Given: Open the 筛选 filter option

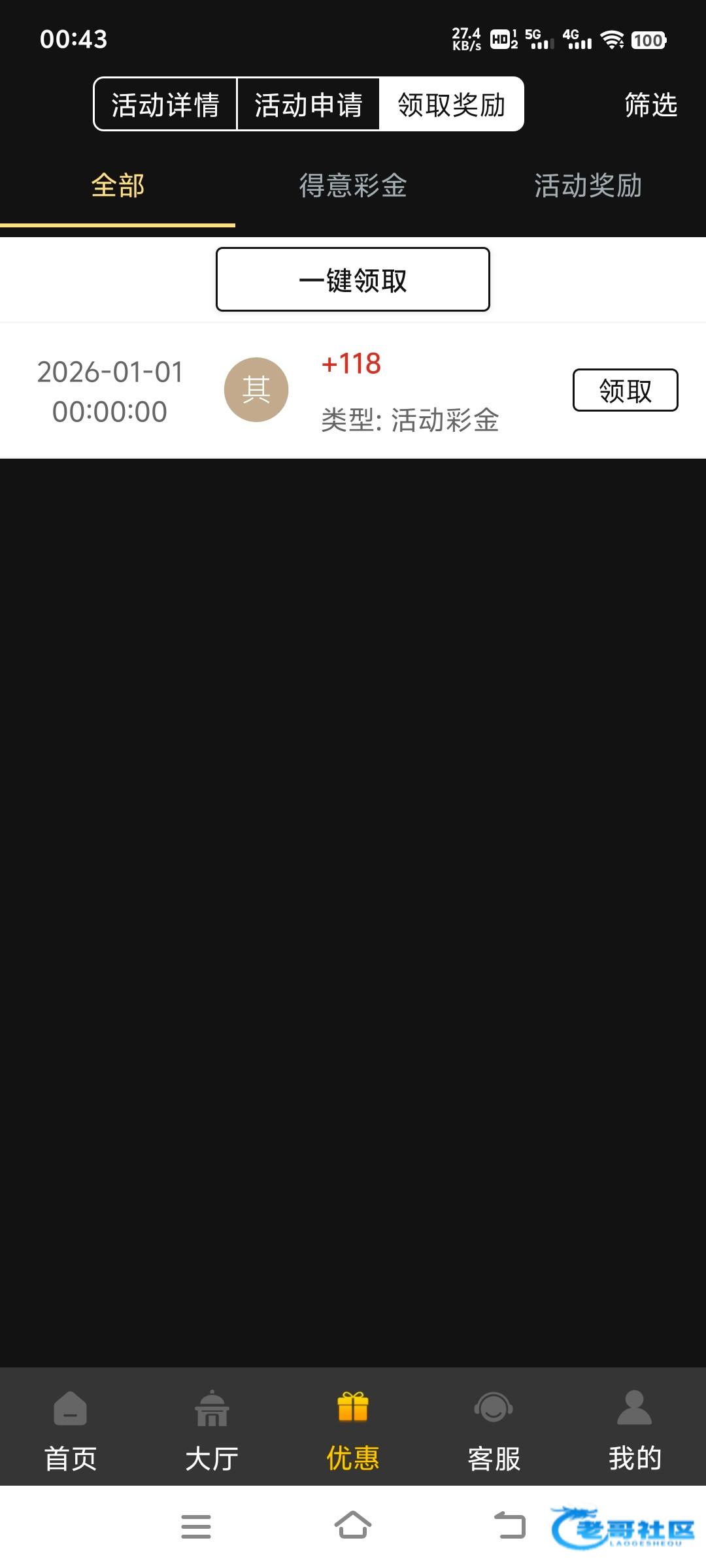Looking at the screenshot, I should pyautogui.click(x=650, y=105).
